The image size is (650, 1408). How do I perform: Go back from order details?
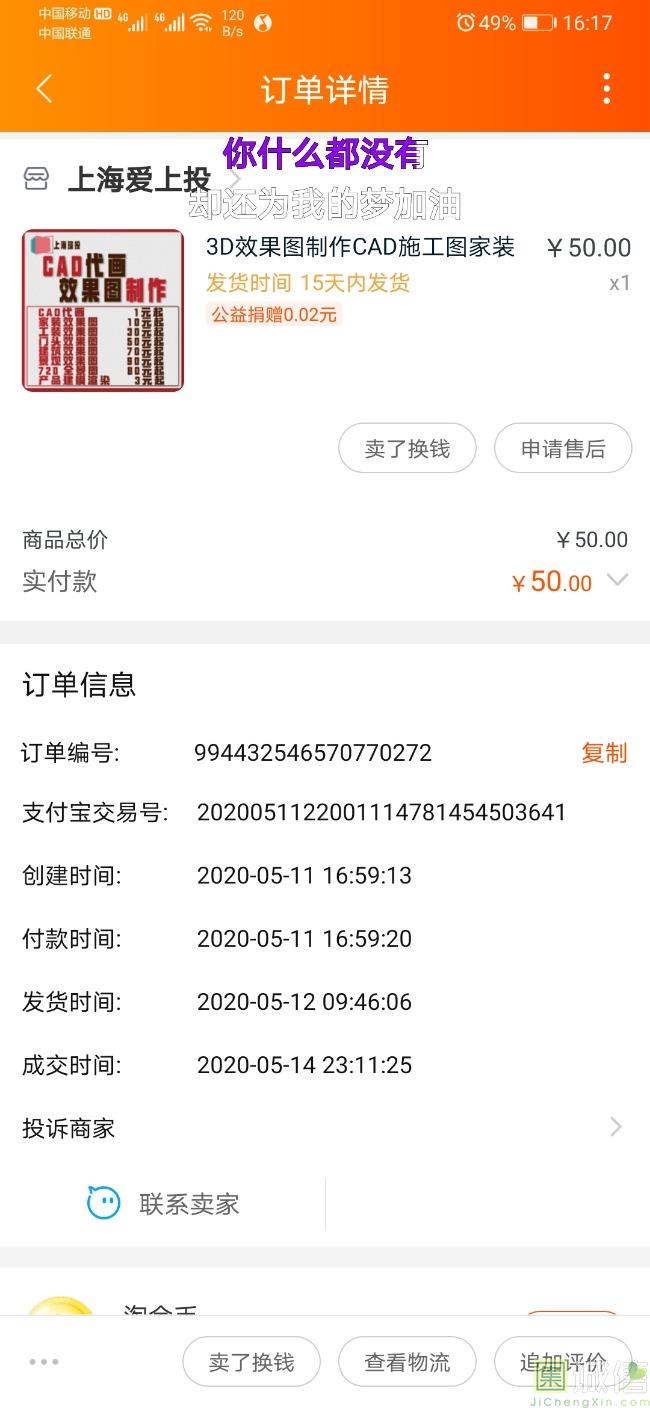coord(43,90)
